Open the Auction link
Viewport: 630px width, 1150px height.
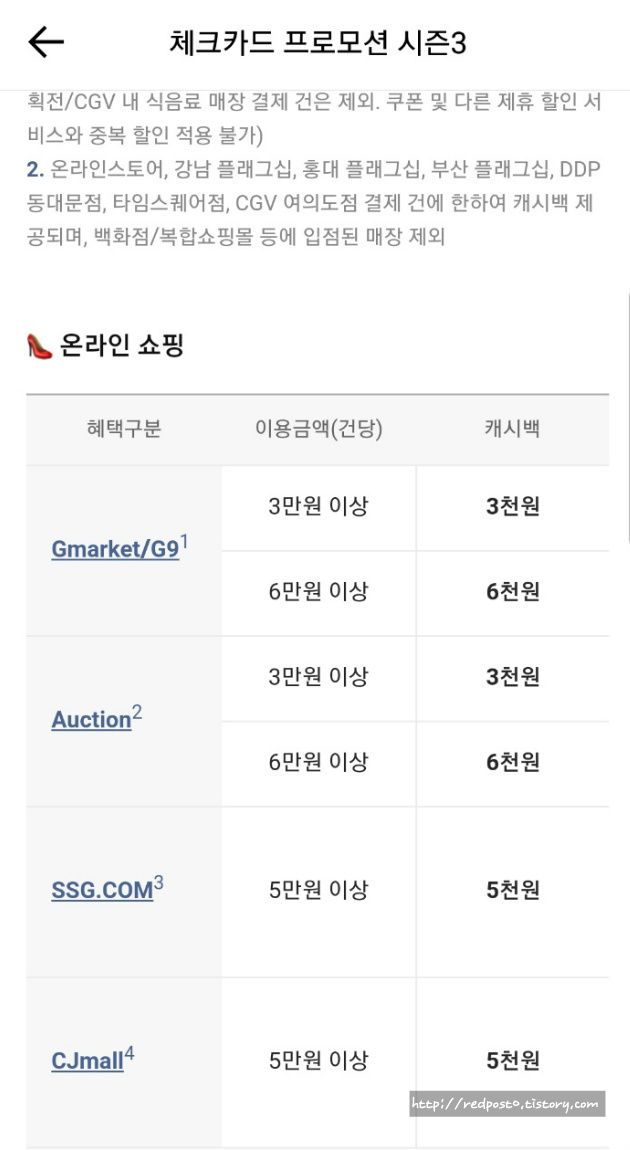pos(91,719)
